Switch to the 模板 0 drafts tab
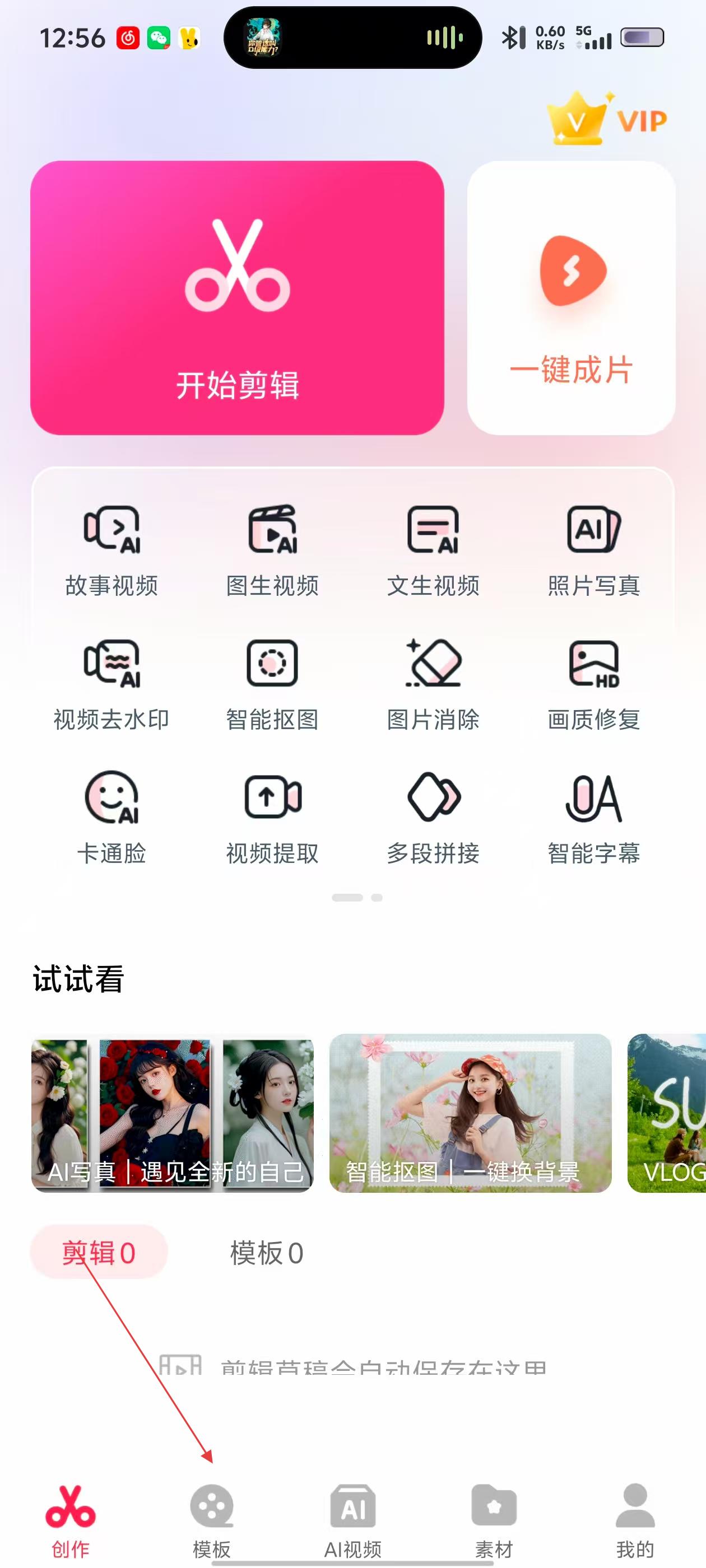 coord(266,1253)
